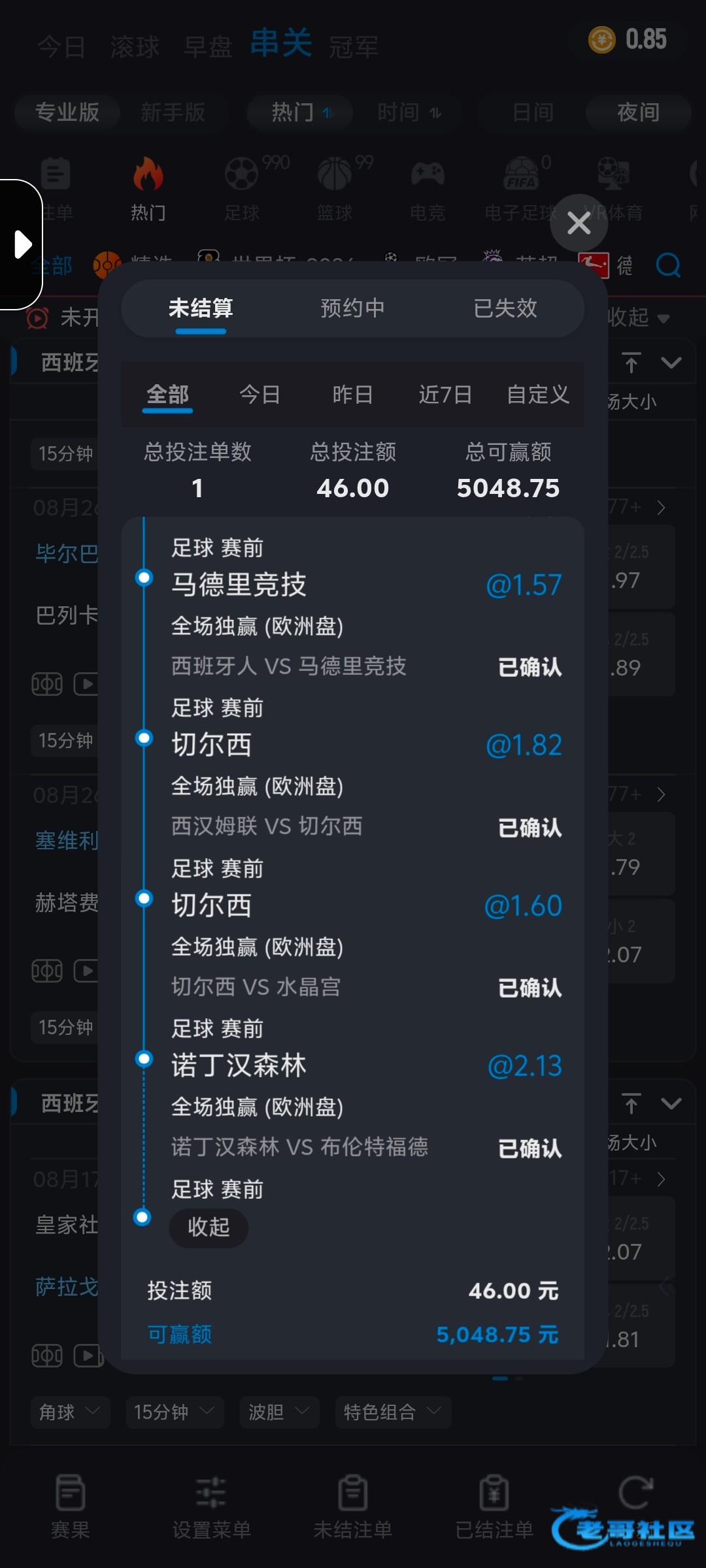
Task: Open the 自定义 date filter
Action: (538, 395)
